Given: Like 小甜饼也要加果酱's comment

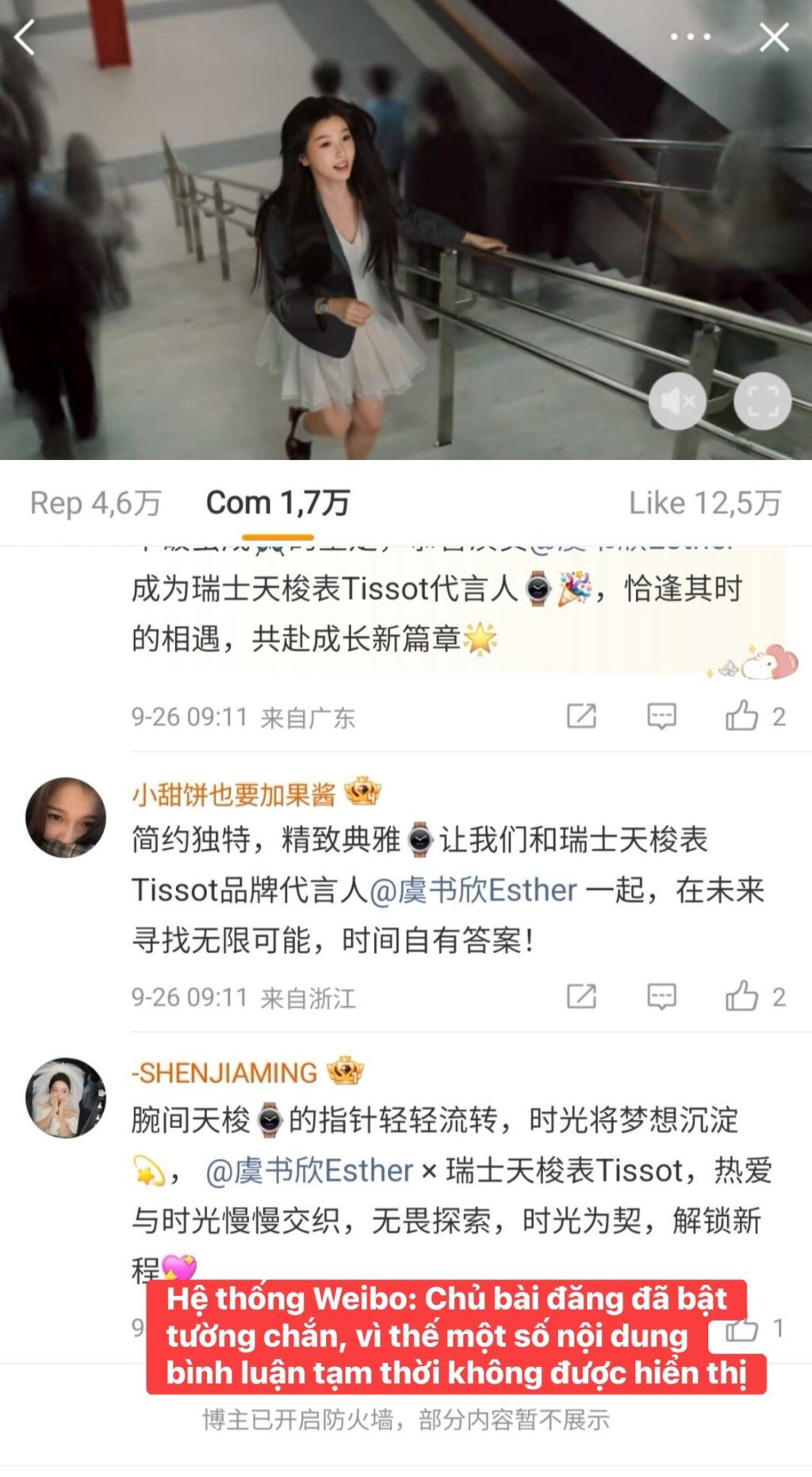Looking at the screenshot, I should (x=742, y=996).
